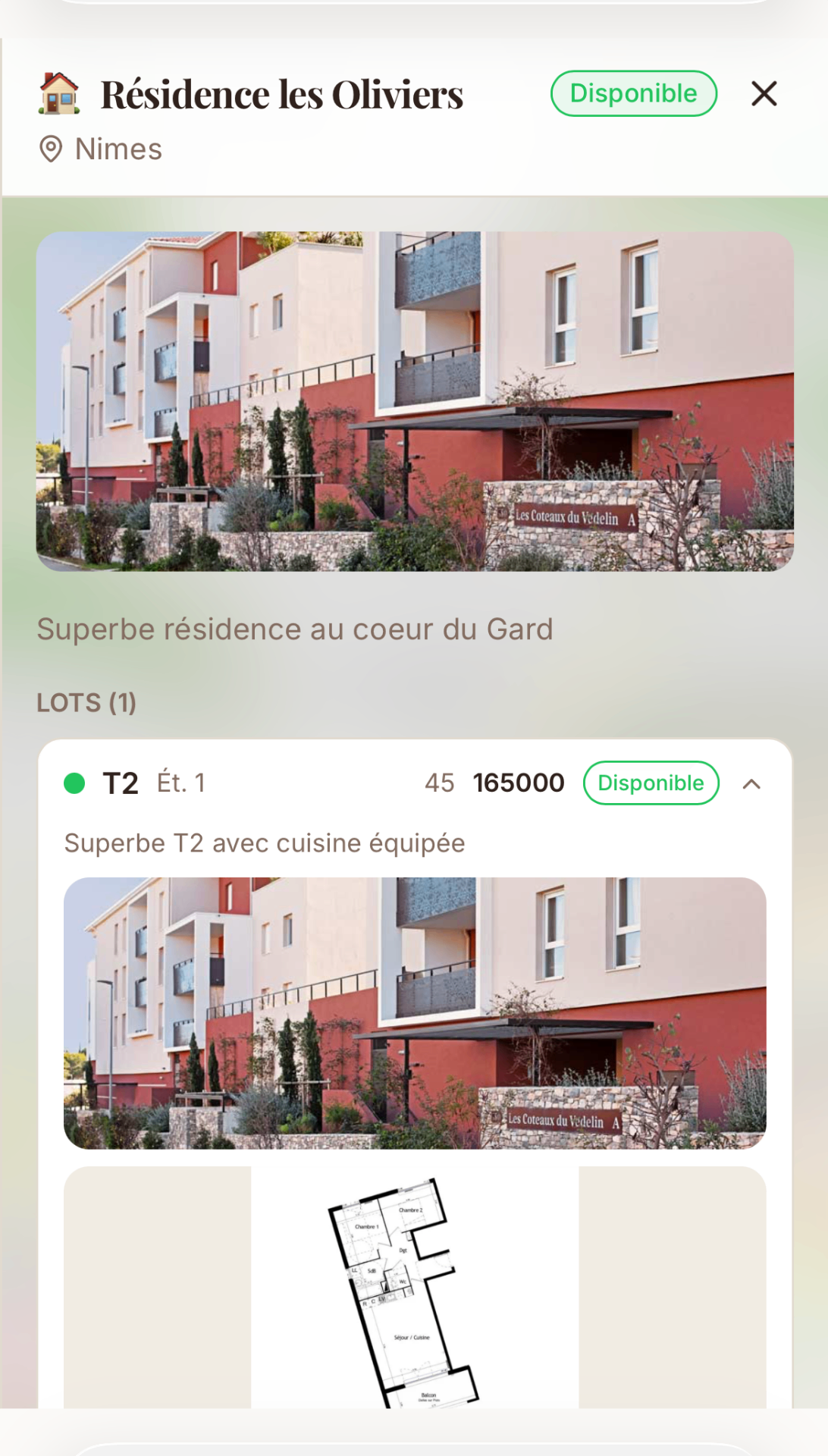Collapse the T2 lot details

pos(751,784)
